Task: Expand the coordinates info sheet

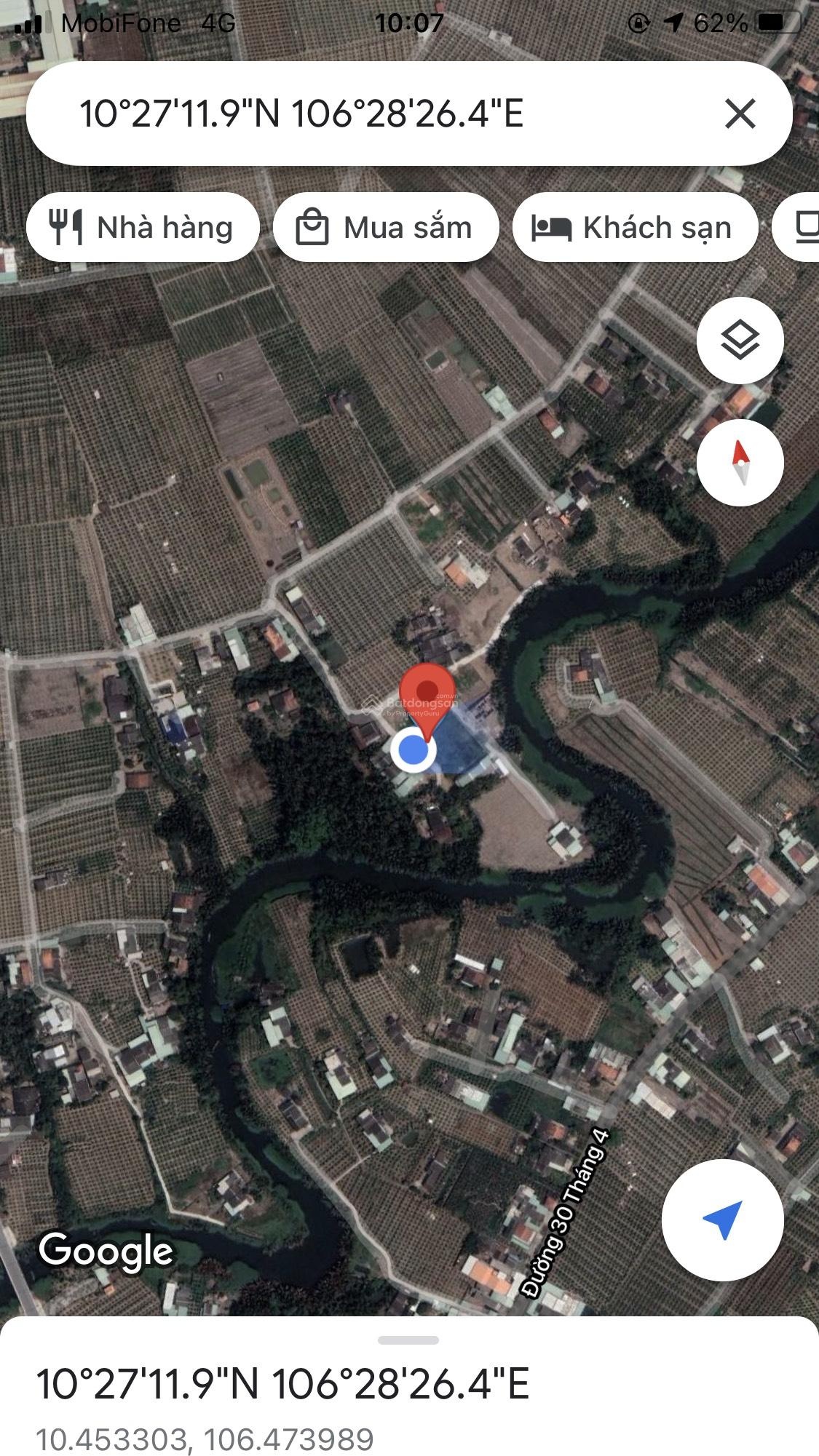Action: (408, 1340)
